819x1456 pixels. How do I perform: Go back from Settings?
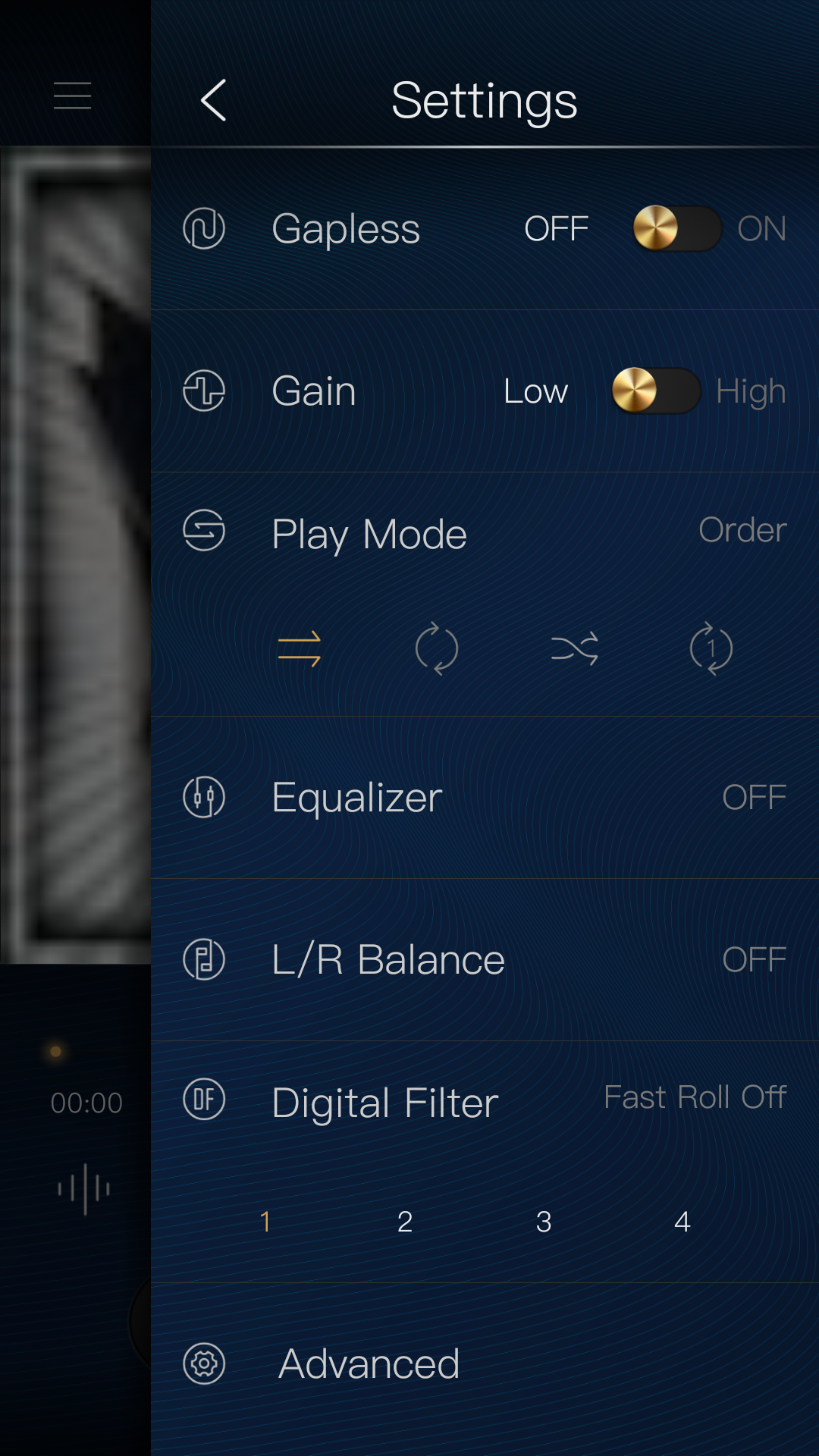click(x=213, y=100)
